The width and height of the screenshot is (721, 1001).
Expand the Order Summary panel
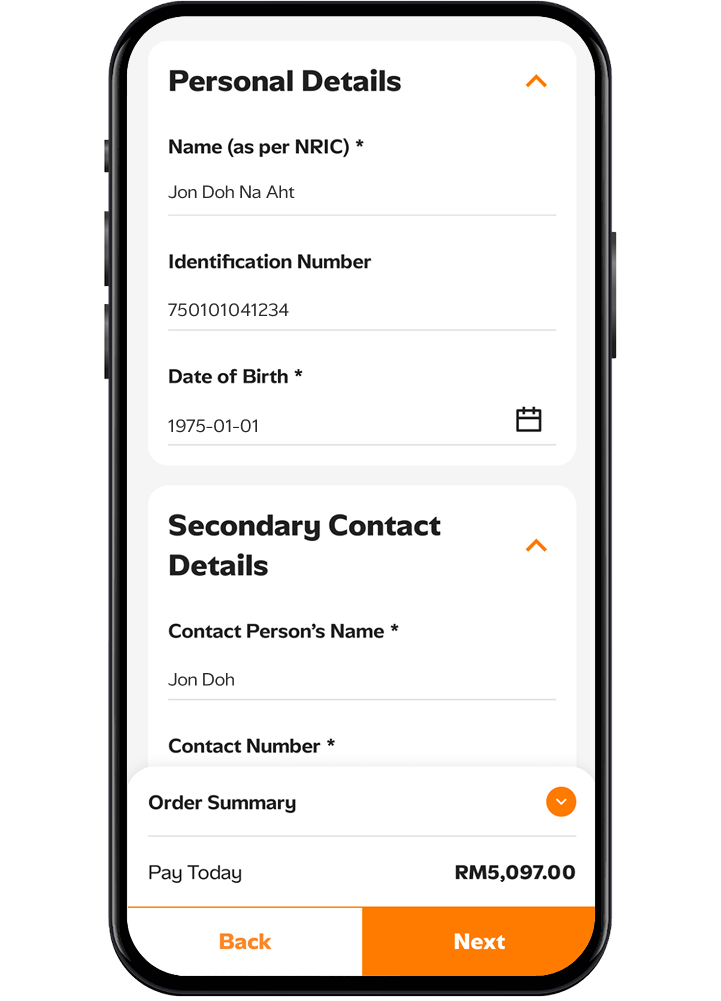[x=561, y=802]
